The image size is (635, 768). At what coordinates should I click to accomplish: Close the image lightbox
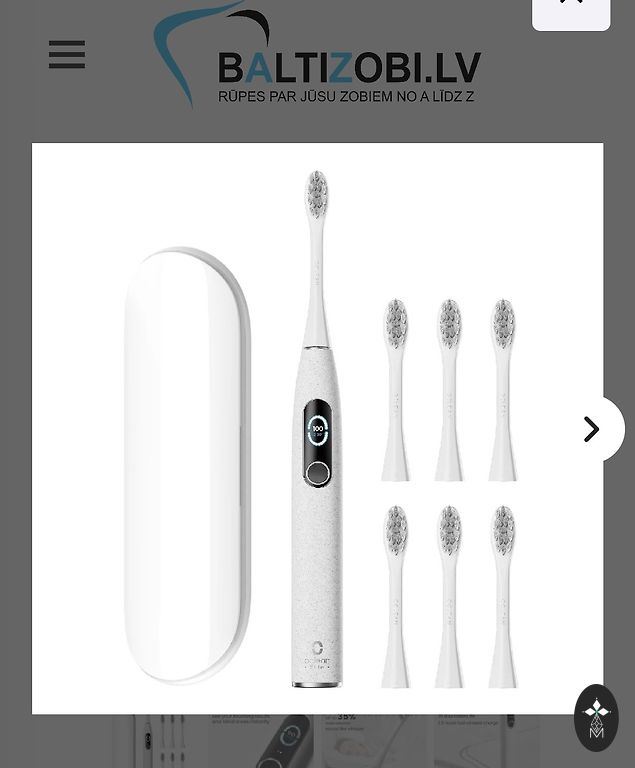coord(571,8)
